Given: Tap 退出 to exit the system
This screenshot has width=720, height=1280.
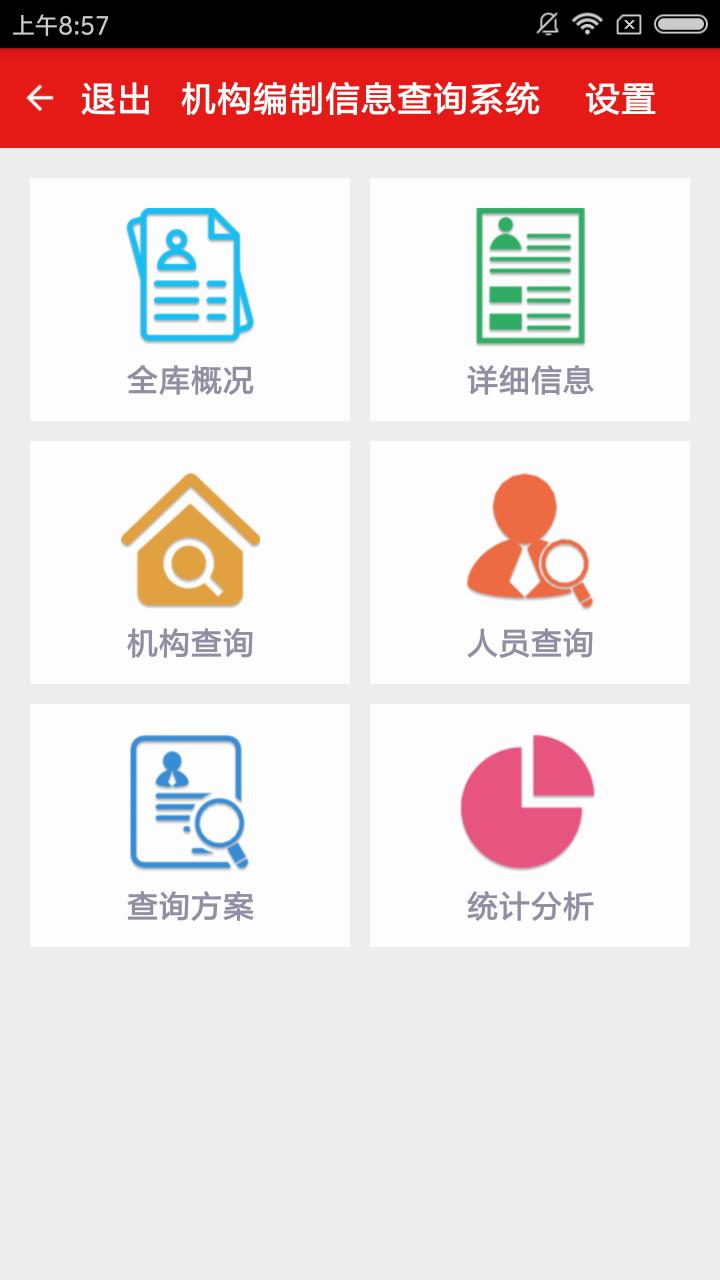Looking at the screenshot, I should (116, 99).
